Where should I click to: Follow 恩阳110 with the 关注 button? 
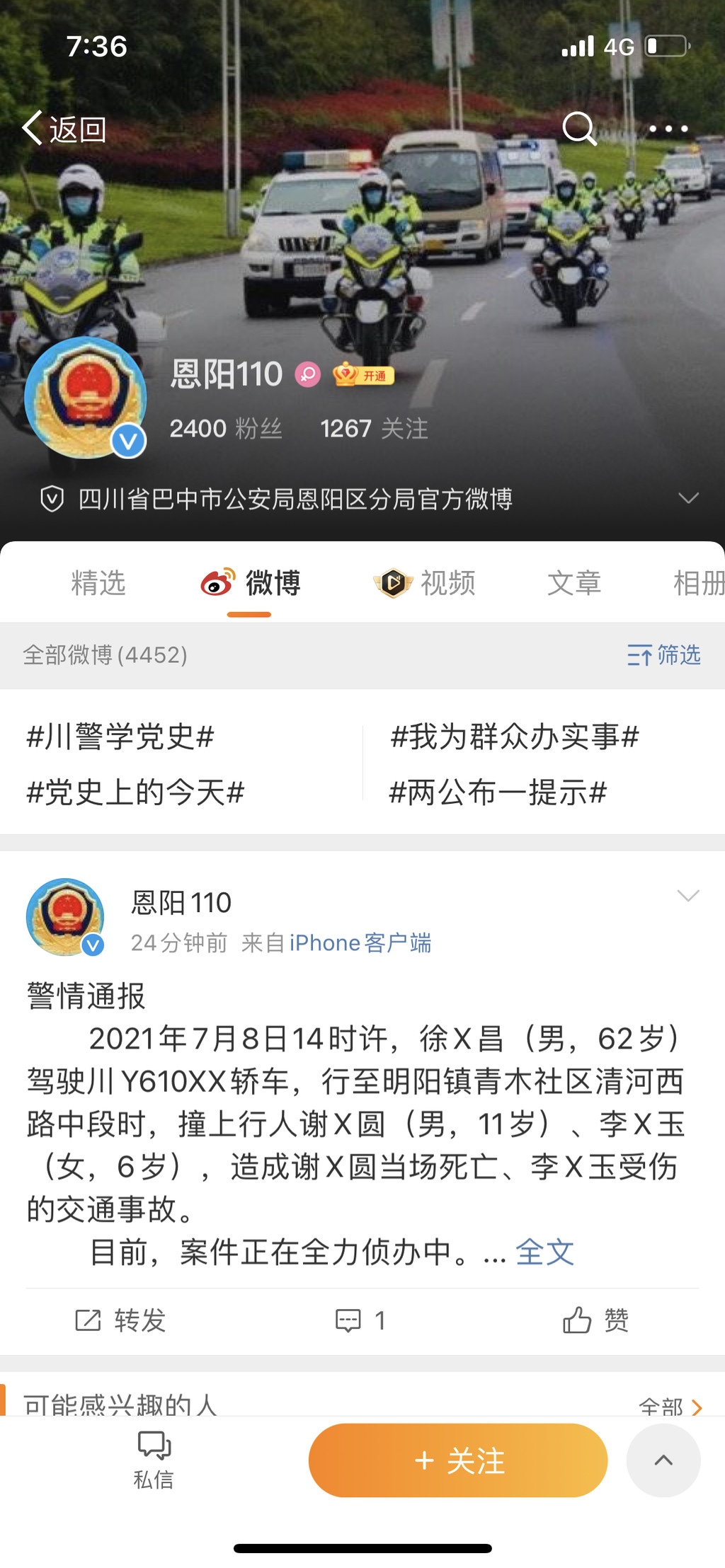[x=458, y=1460]
